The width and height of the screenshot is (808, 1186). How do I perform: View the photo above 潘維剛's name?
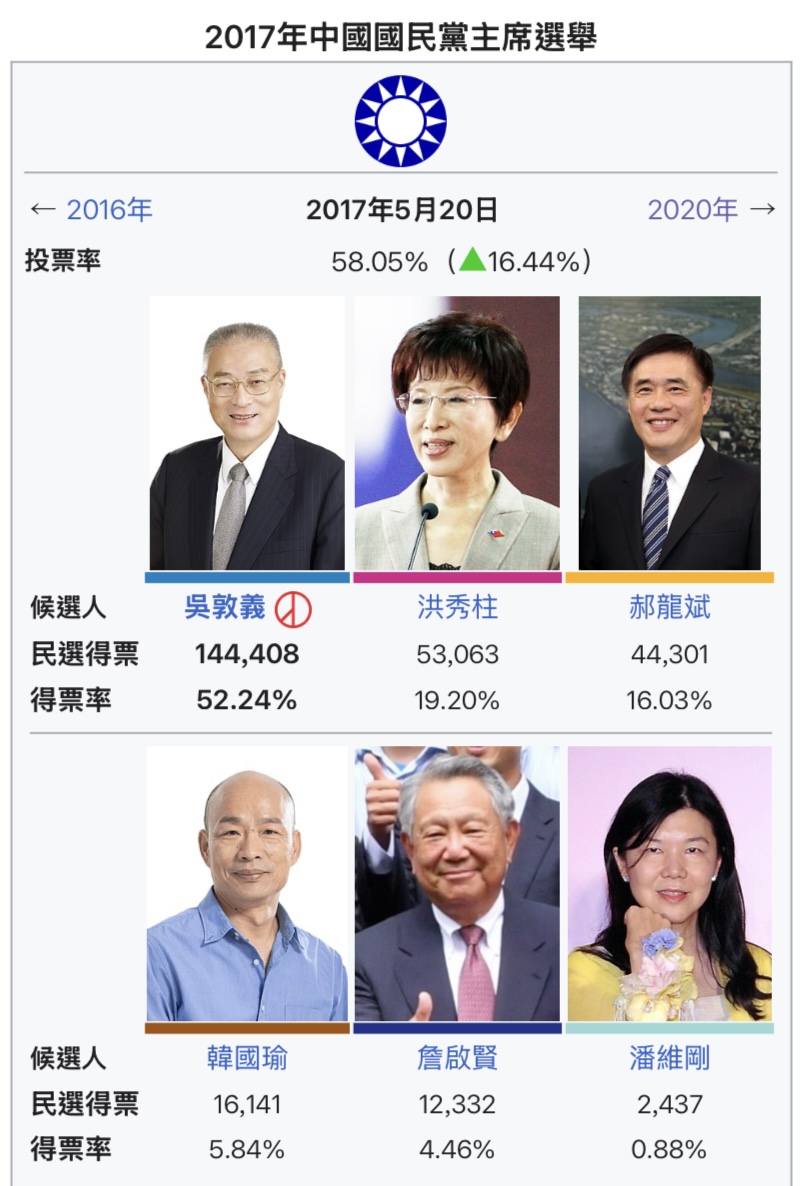tap(669, 884)
